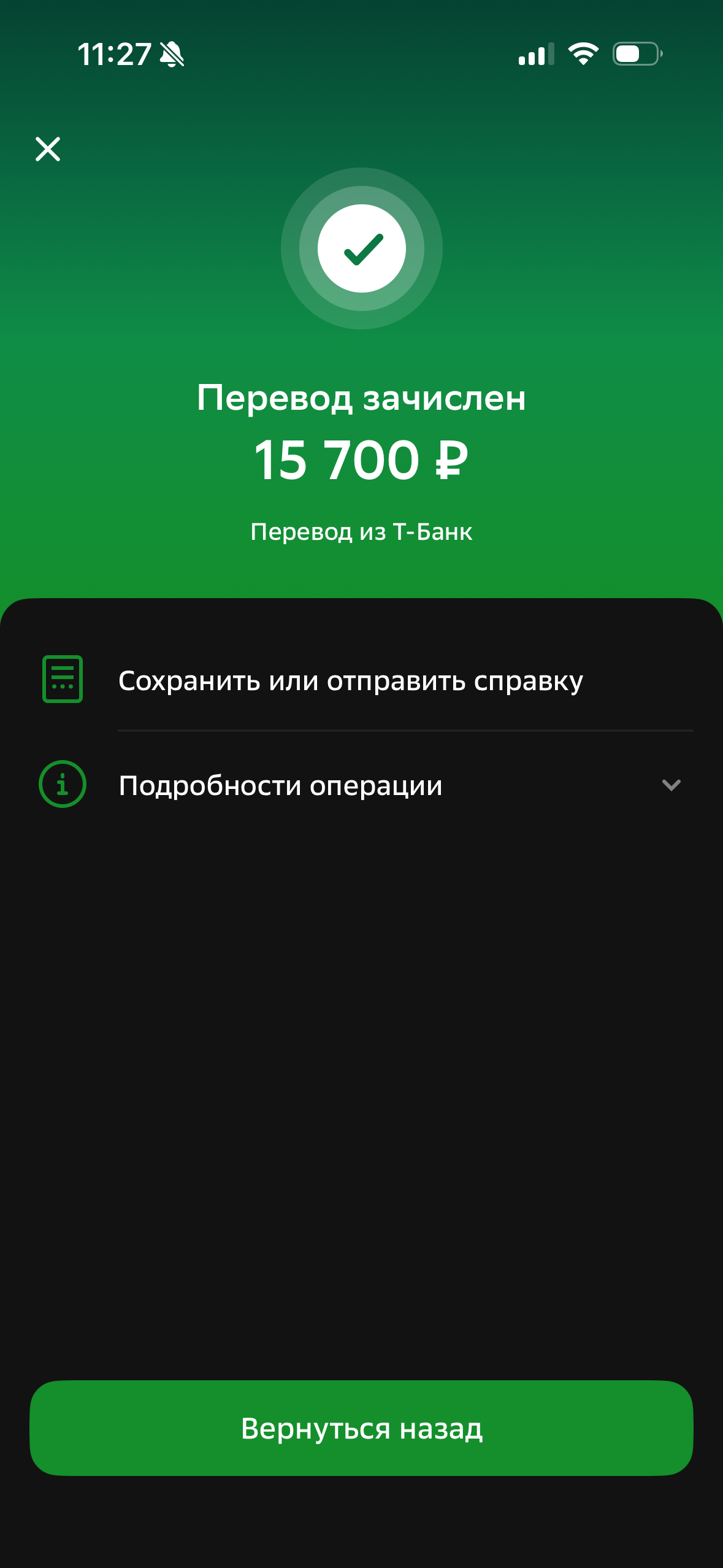Click the muted notifications bell icon
Viewport: 723px width, 1568px height.
click(x=172, y=54)
